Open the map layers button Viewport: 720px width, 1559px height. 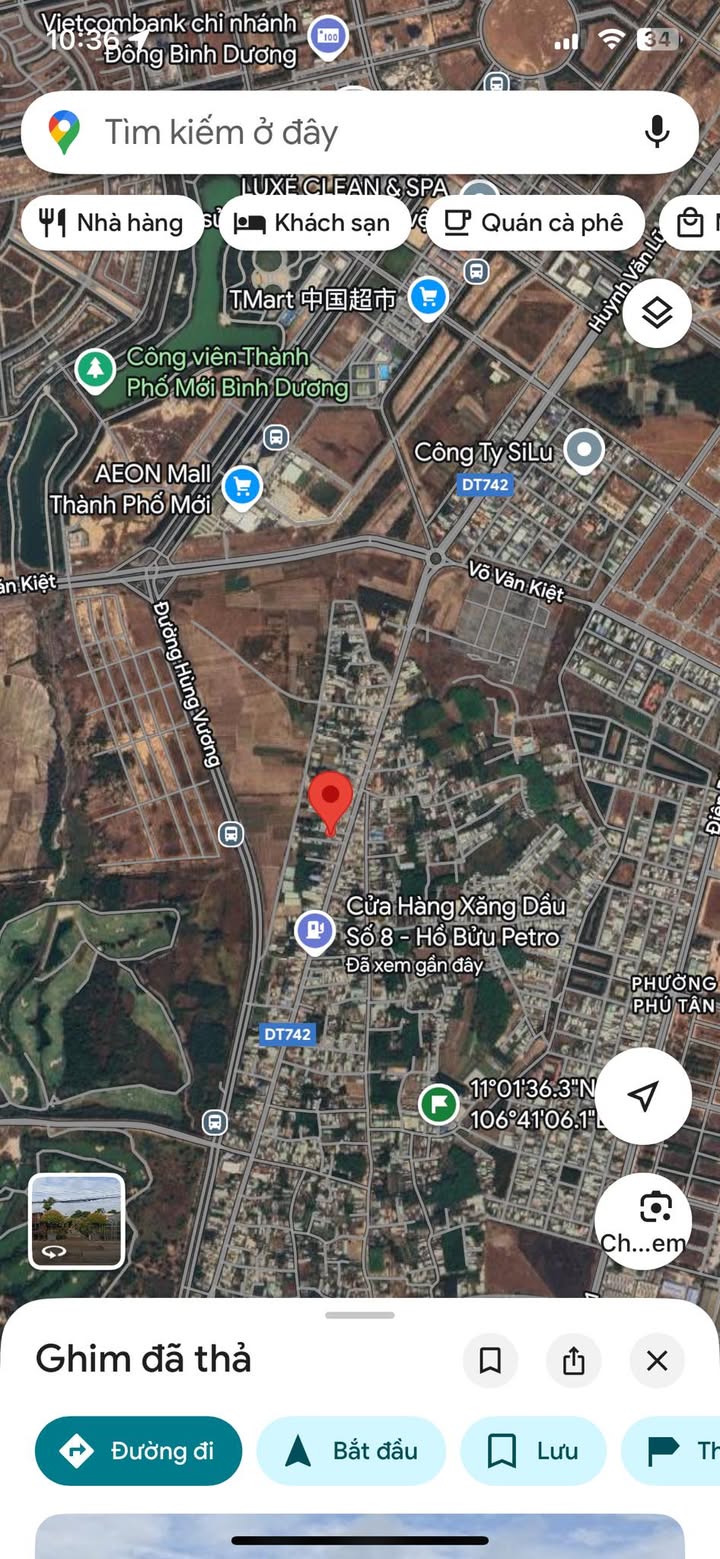point(657,313)
